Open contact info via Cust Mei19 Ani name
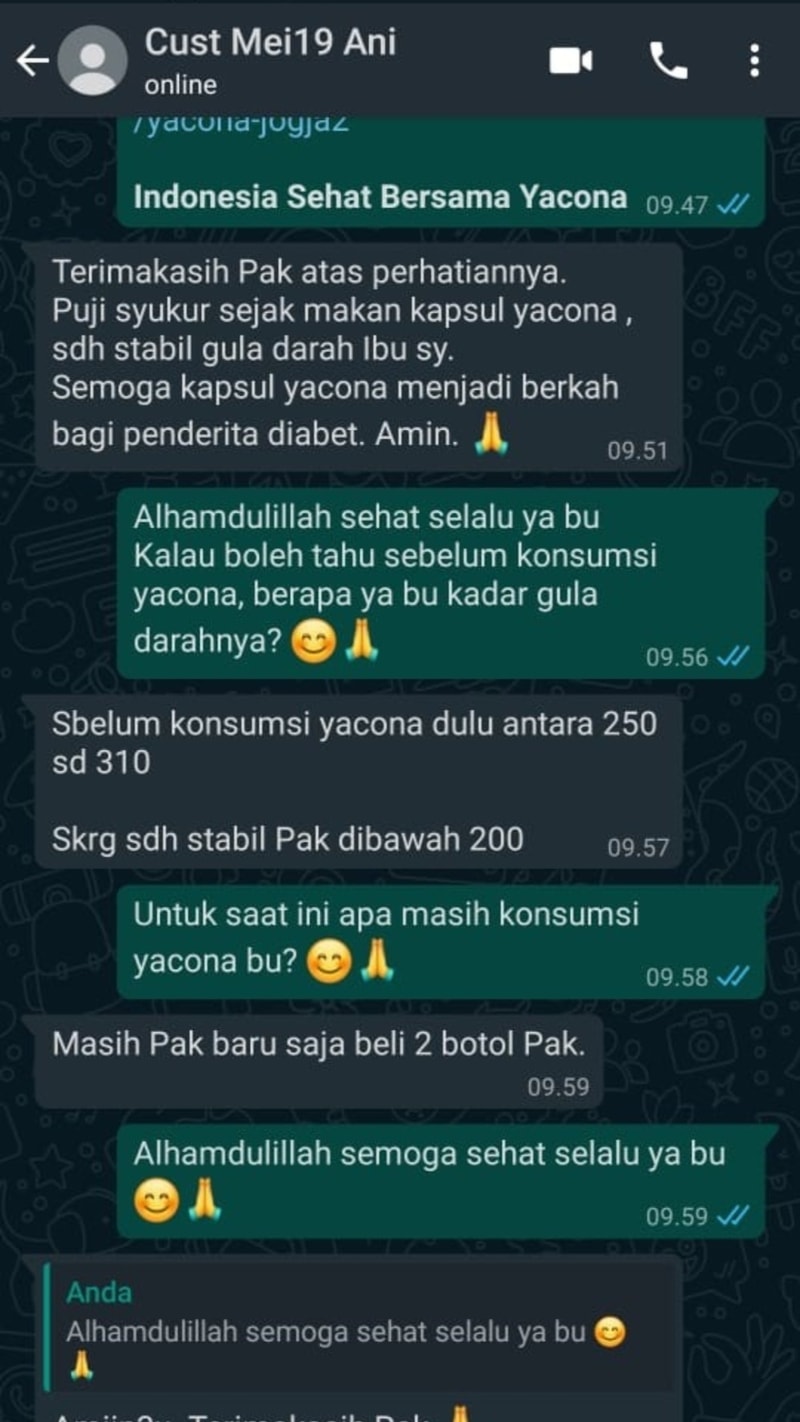 tap(270, 43)
